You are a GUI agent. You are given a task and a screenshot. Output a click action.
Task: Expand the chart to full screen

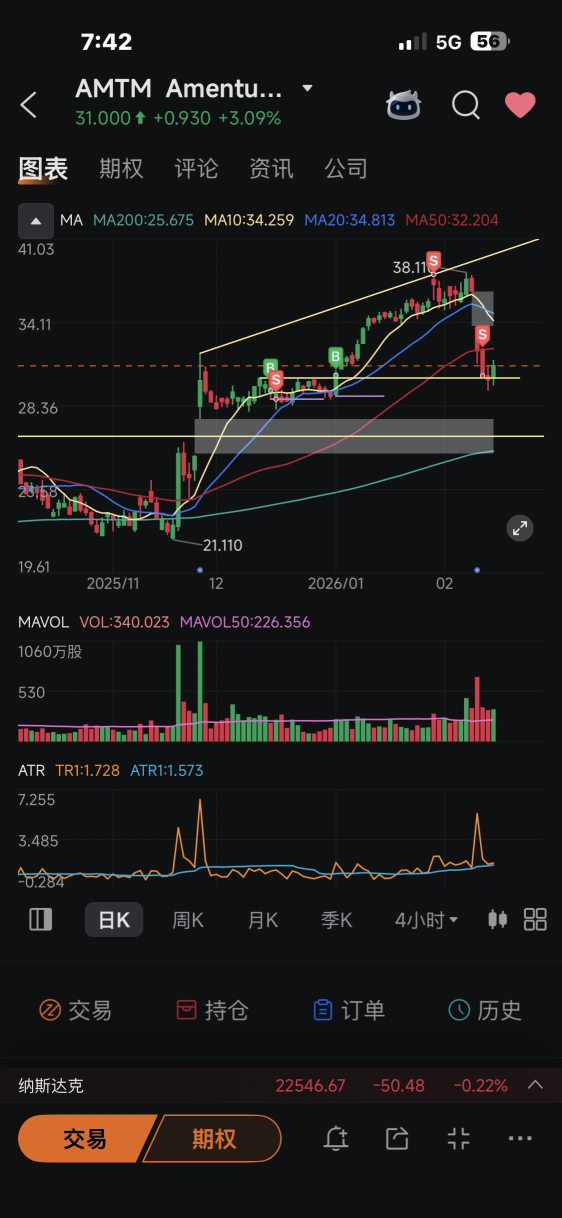point(519,528)
